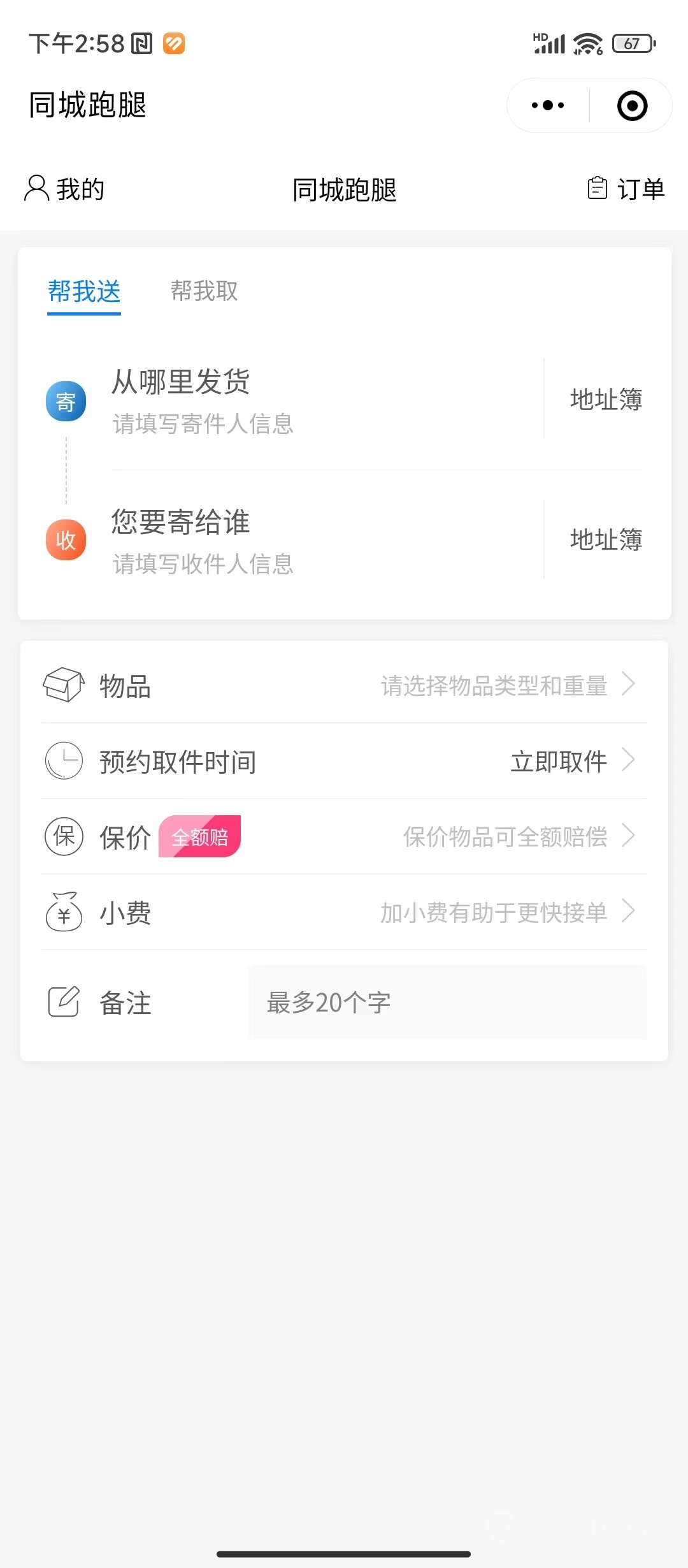Viewport: 688px width, 1568px height.
Task: Add a tip via the 小费 row
Action: click(x=344, y=912)
